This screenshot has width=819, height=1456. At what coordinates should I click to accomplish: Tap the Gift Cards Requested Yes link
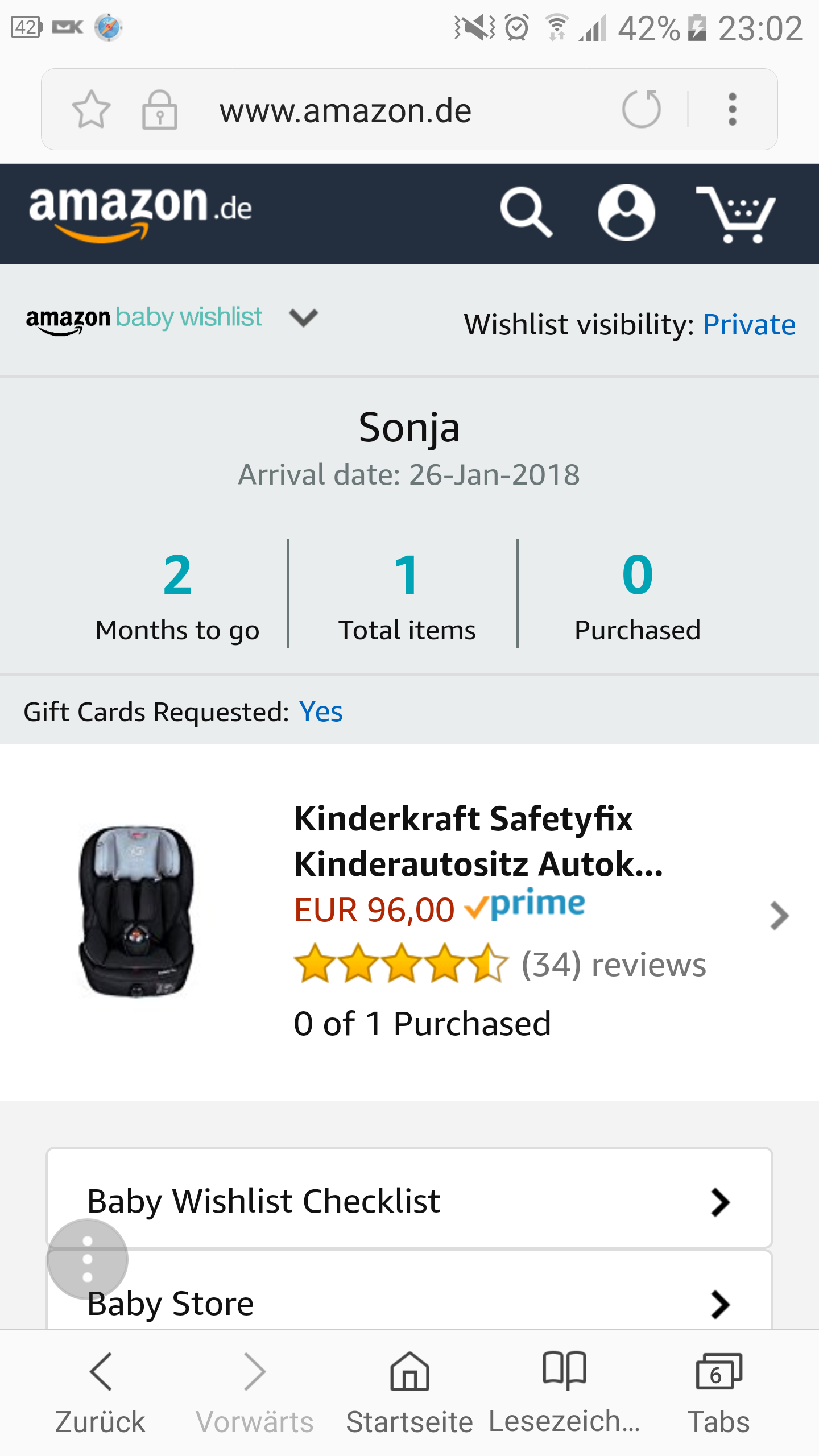click(321, 712)
